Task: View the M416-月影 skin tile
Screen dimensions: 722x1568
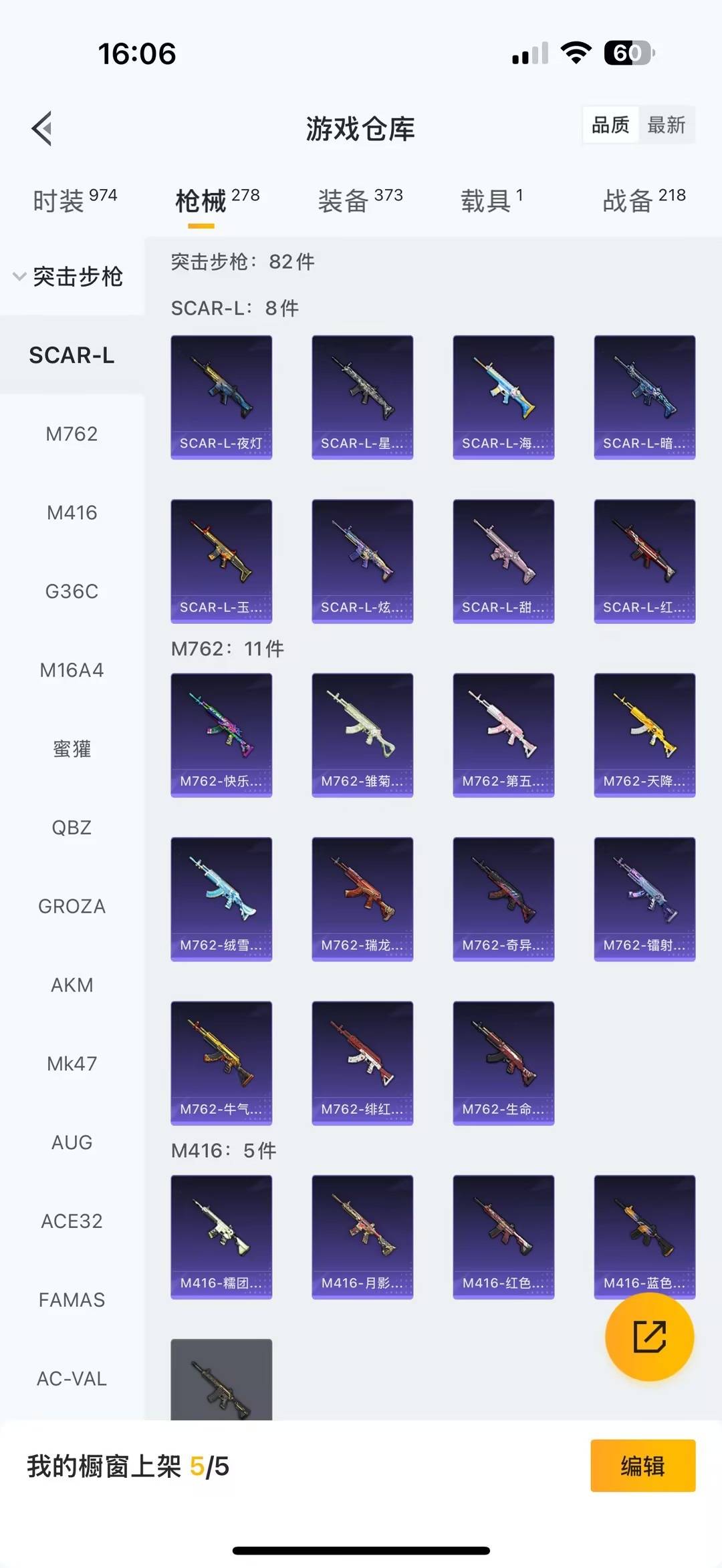Action: click(362, 1237)
